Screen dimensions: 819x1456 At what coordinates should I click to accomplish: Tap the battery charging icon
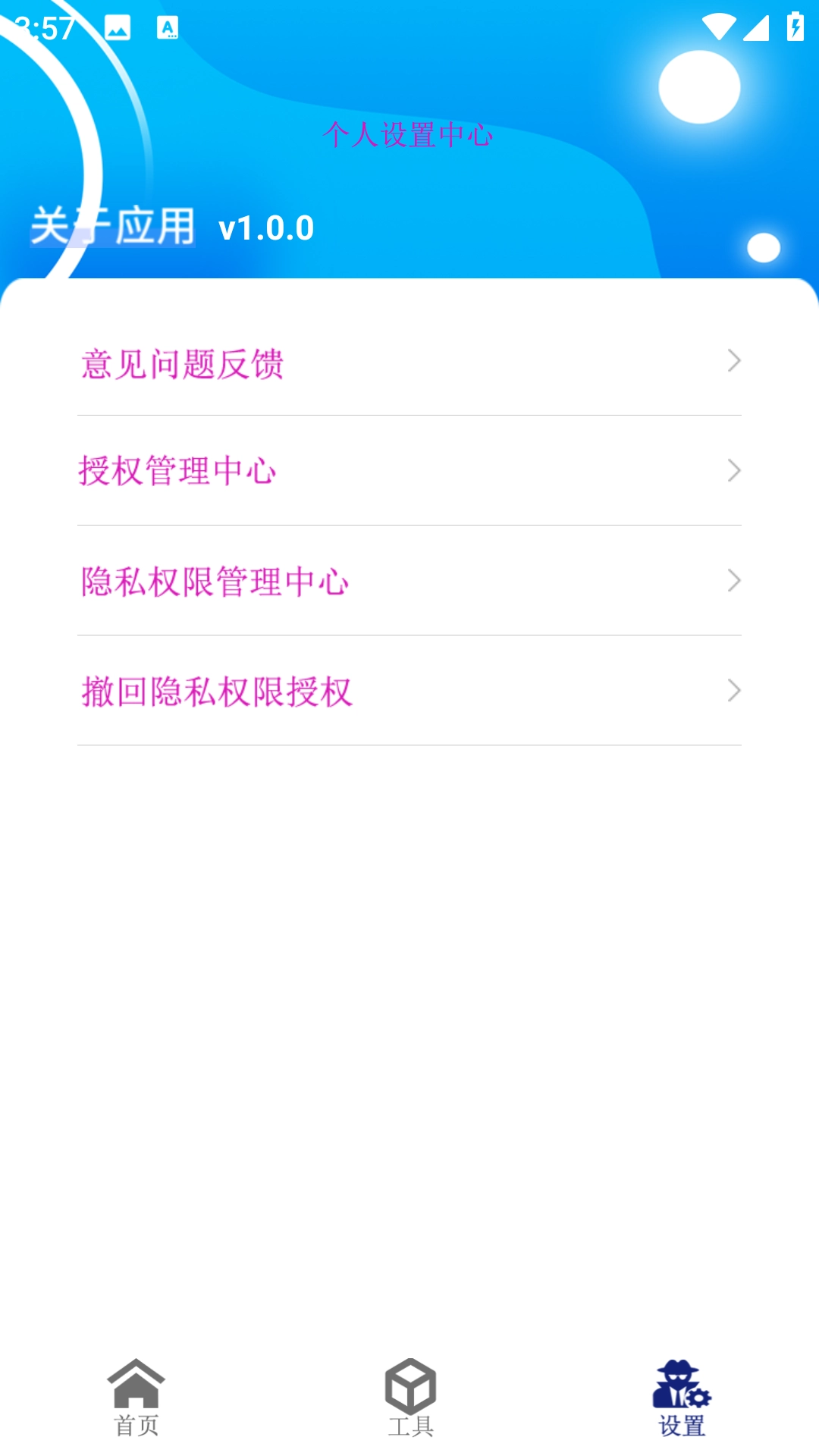pyautogui.click(x=794, y=25)
